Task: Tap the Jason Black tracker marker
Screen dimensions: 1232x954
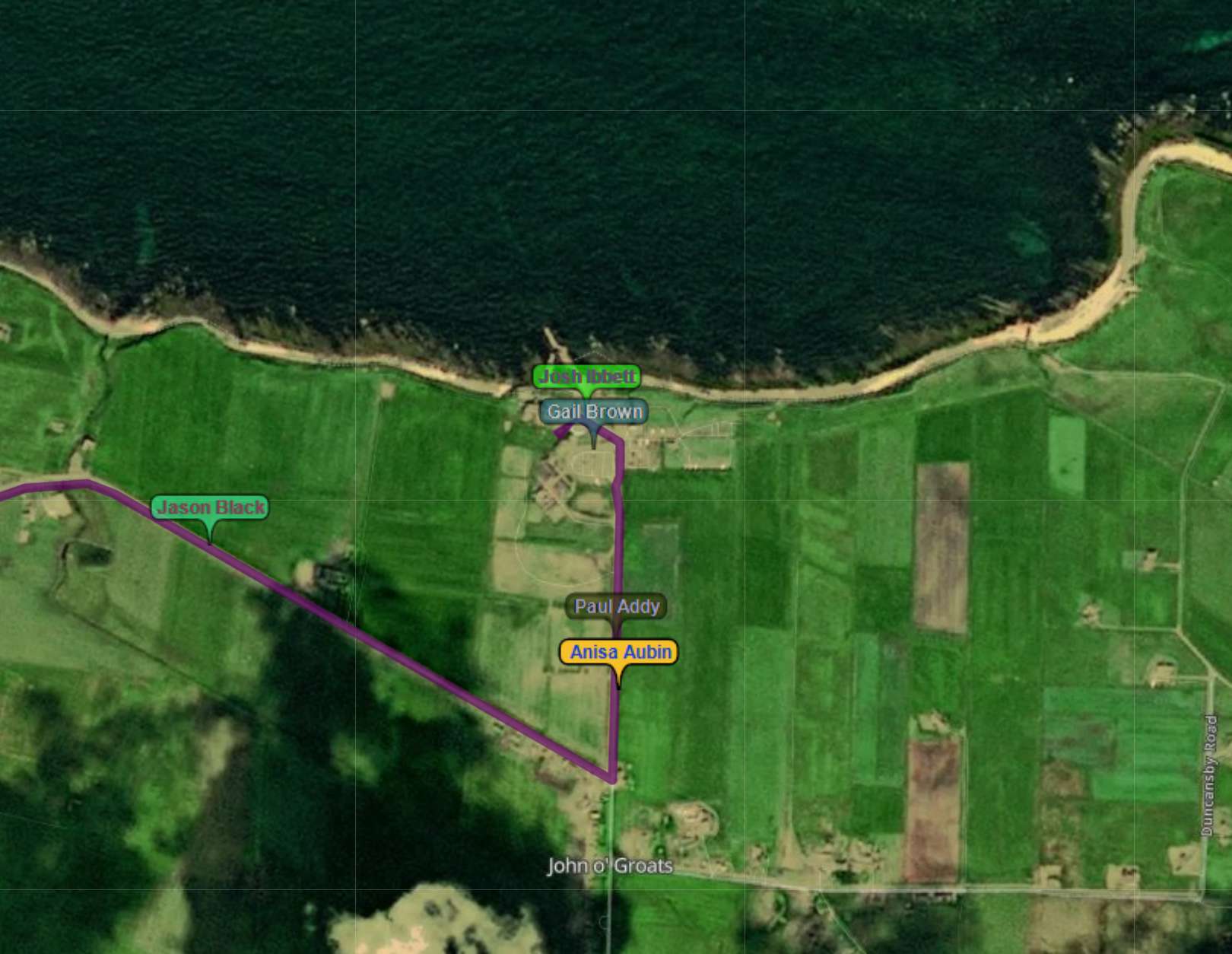Action: [x=210, y=507]
